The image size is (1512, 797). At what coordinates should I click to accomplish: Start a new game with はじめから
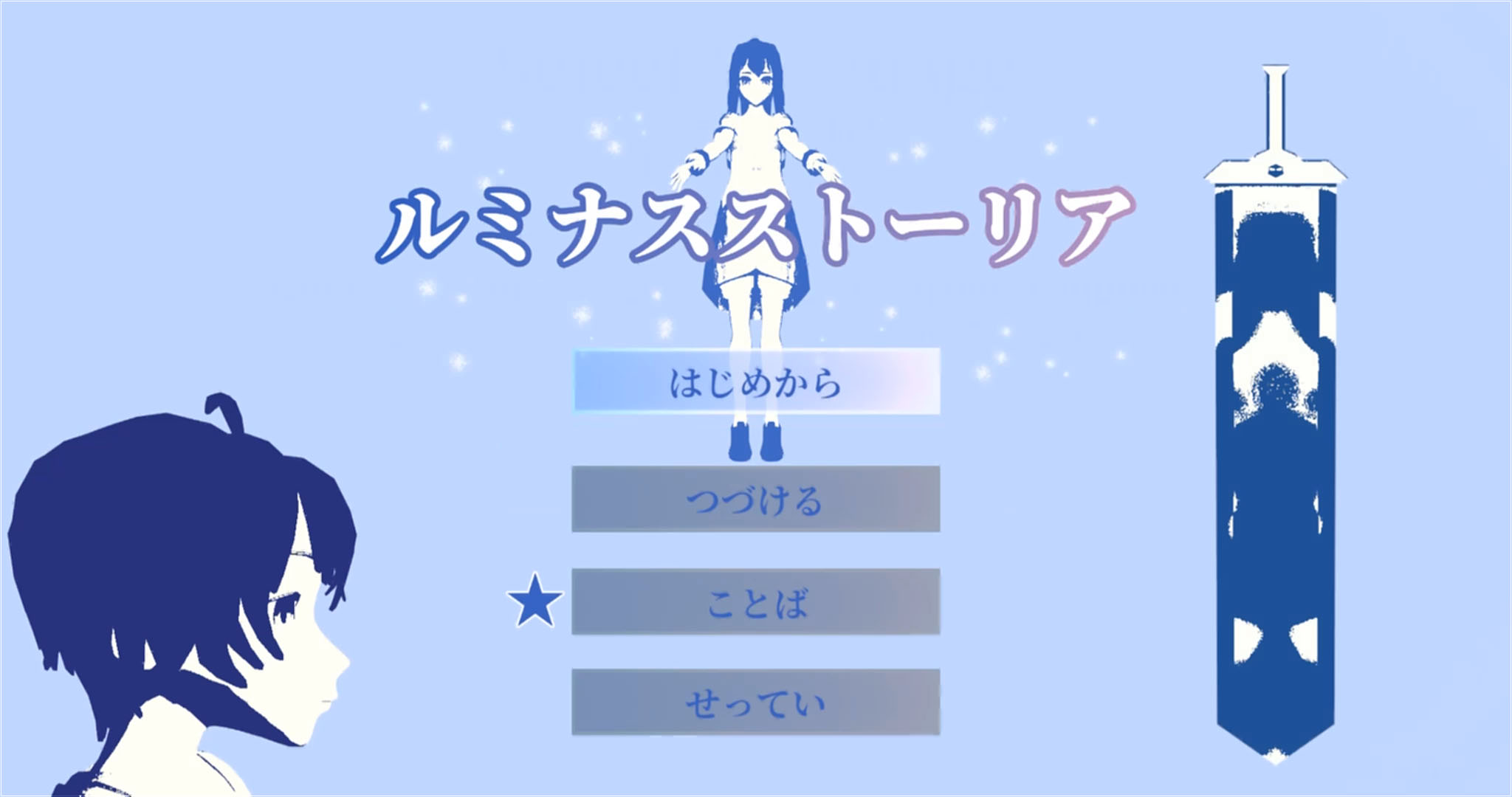tap(756, 382)
